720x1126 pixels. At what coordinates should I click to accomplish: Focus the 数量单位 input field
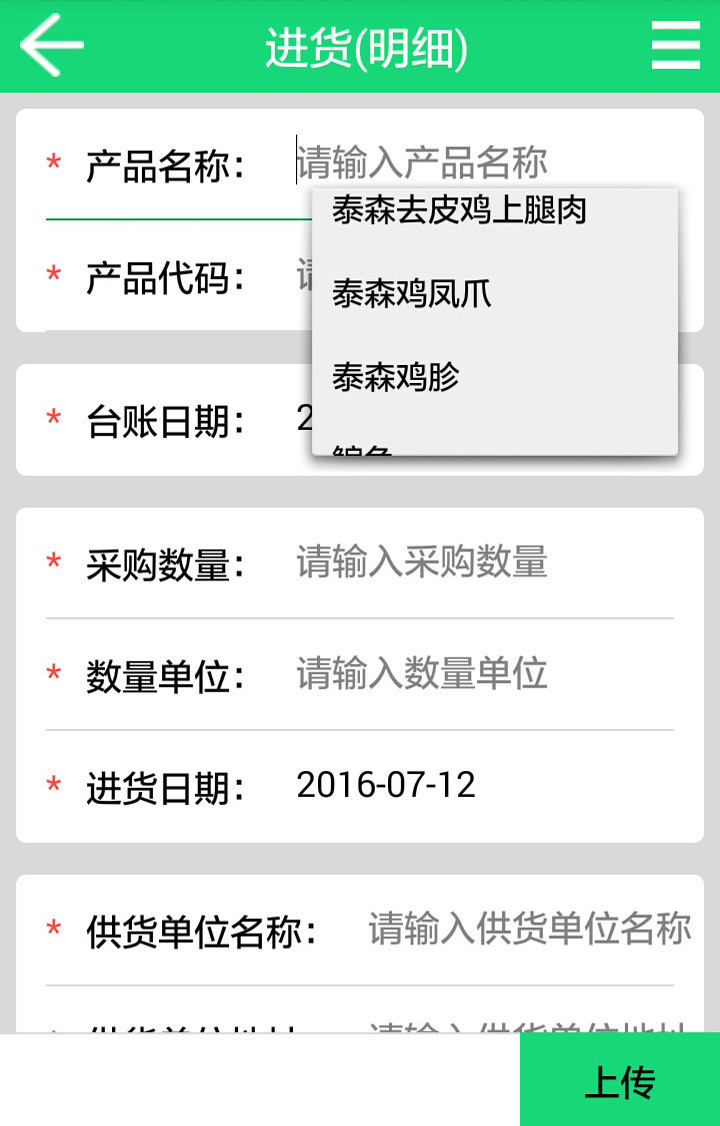480,674
